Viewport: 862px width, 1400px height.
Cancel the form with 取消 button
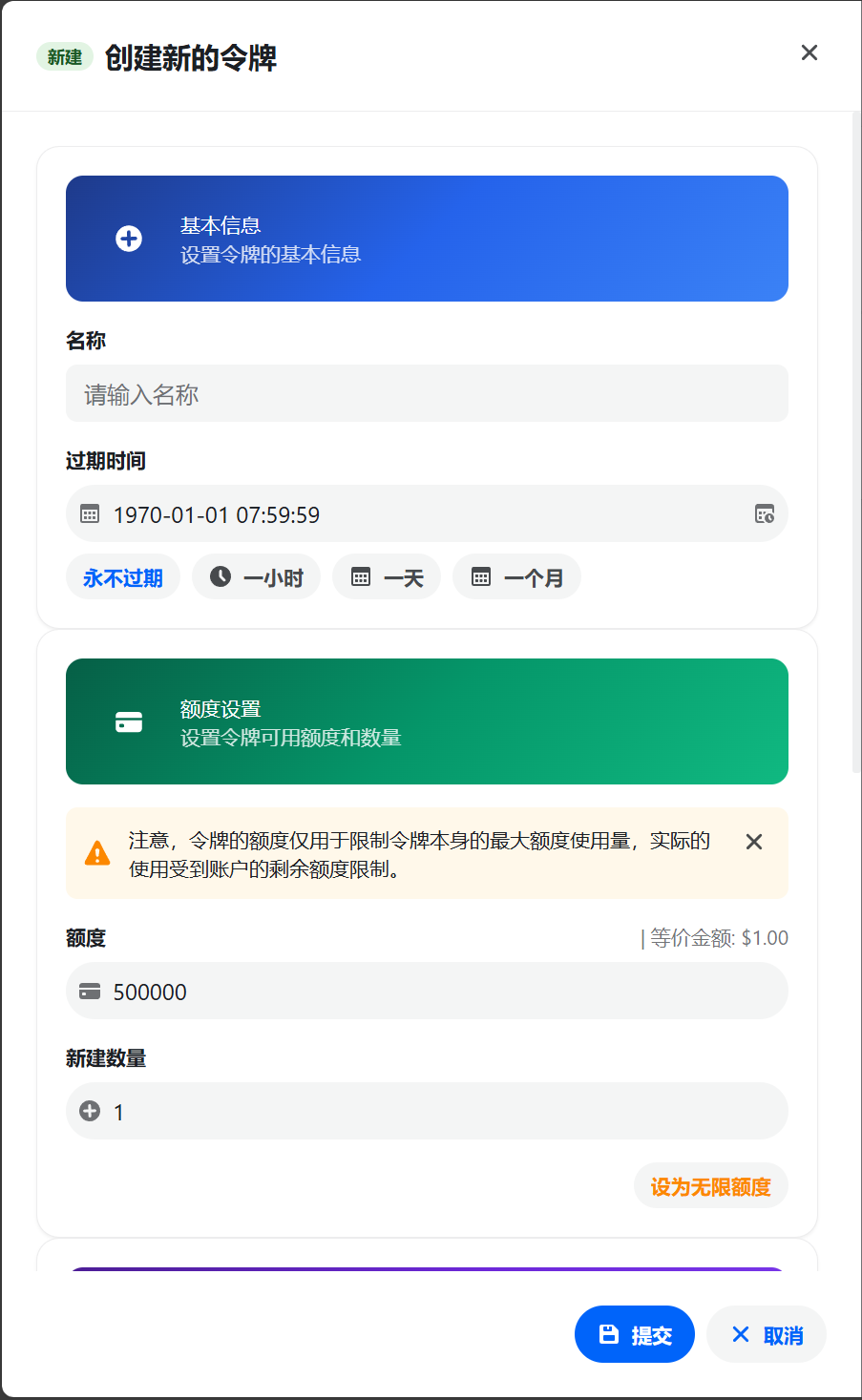767,1333
